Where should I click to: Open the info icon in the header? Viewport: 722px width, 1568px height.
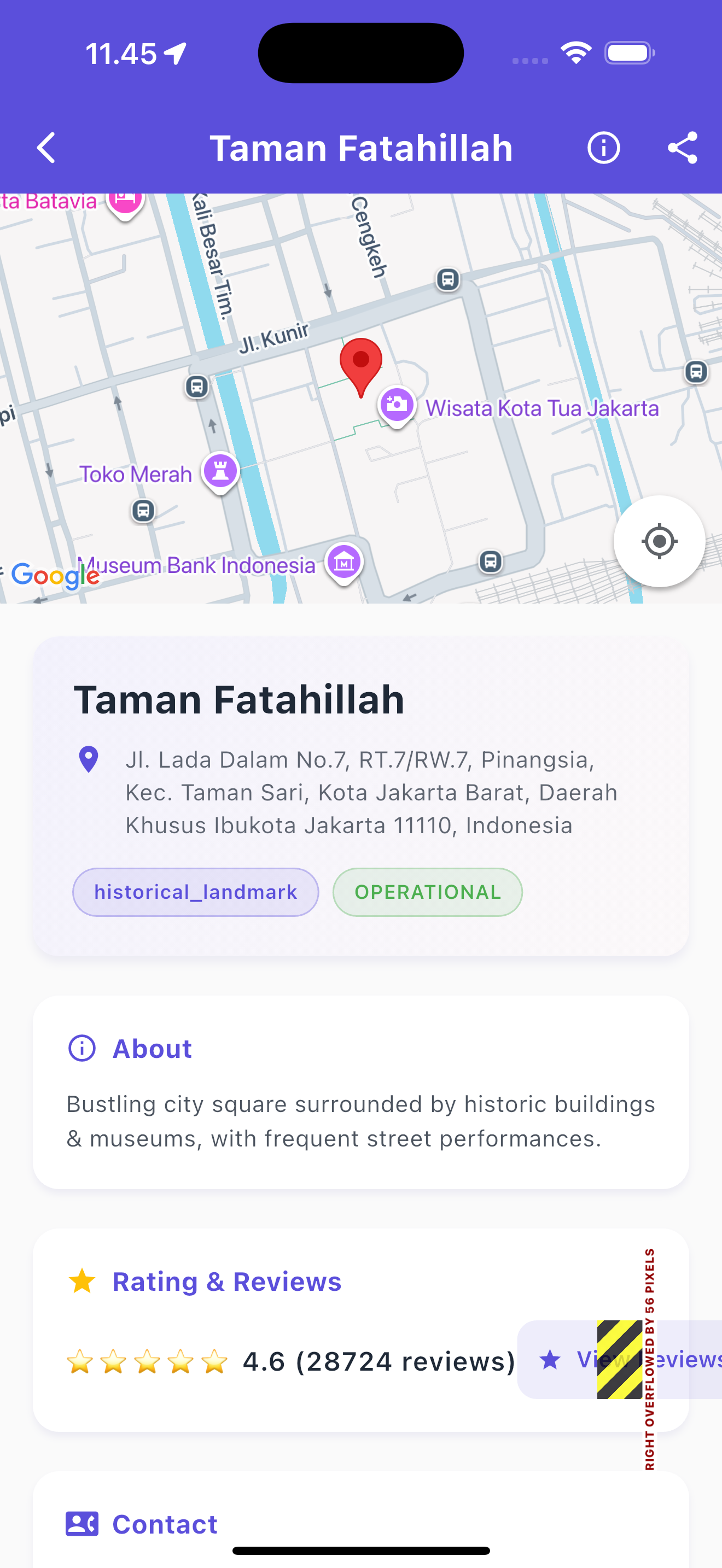(x=603, y=148)
